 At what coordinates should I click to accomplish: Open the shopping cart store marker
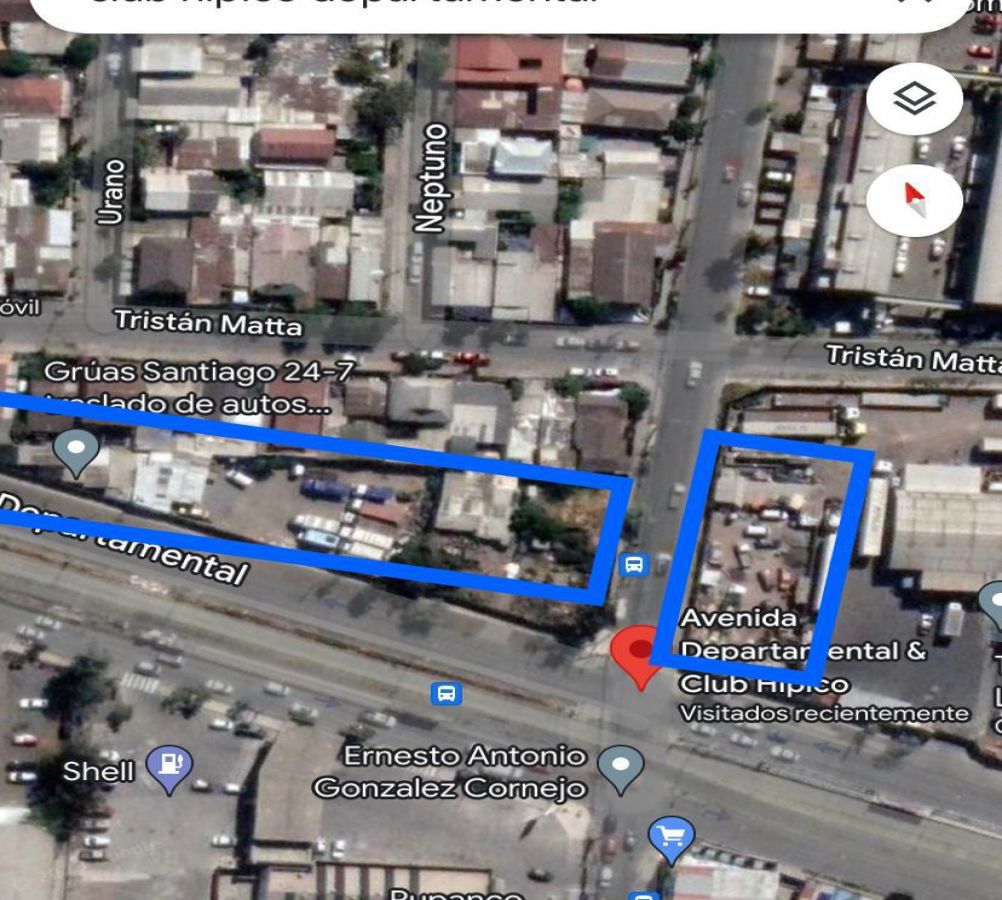click(x=671, y=838)
